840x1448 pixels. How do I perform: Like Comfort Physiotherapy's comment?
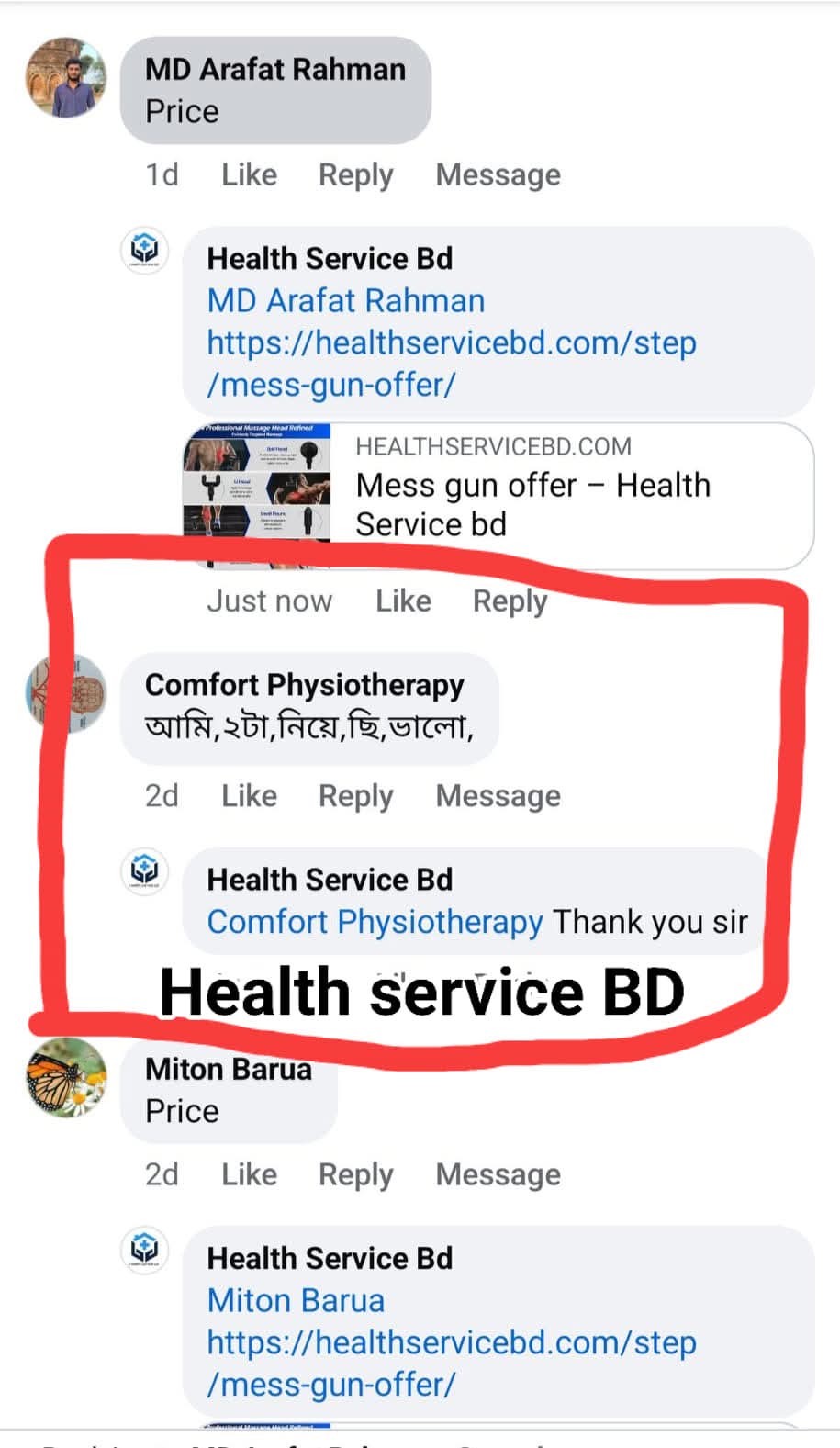coord(249,795)
